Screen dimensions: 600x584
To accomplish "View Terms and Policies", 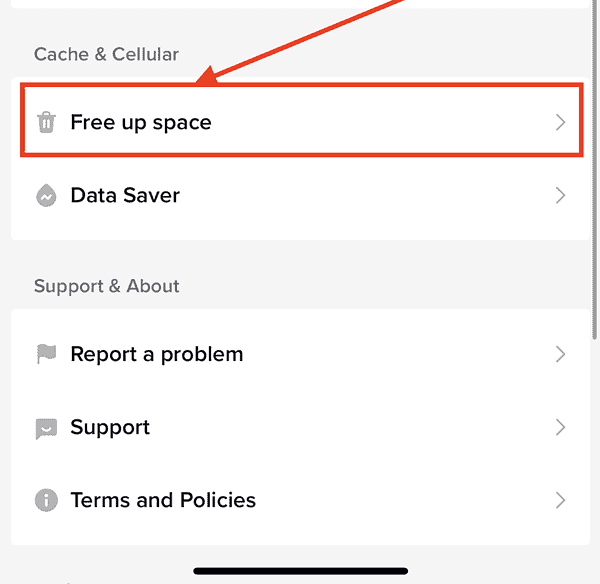I will tap(163, 500).
